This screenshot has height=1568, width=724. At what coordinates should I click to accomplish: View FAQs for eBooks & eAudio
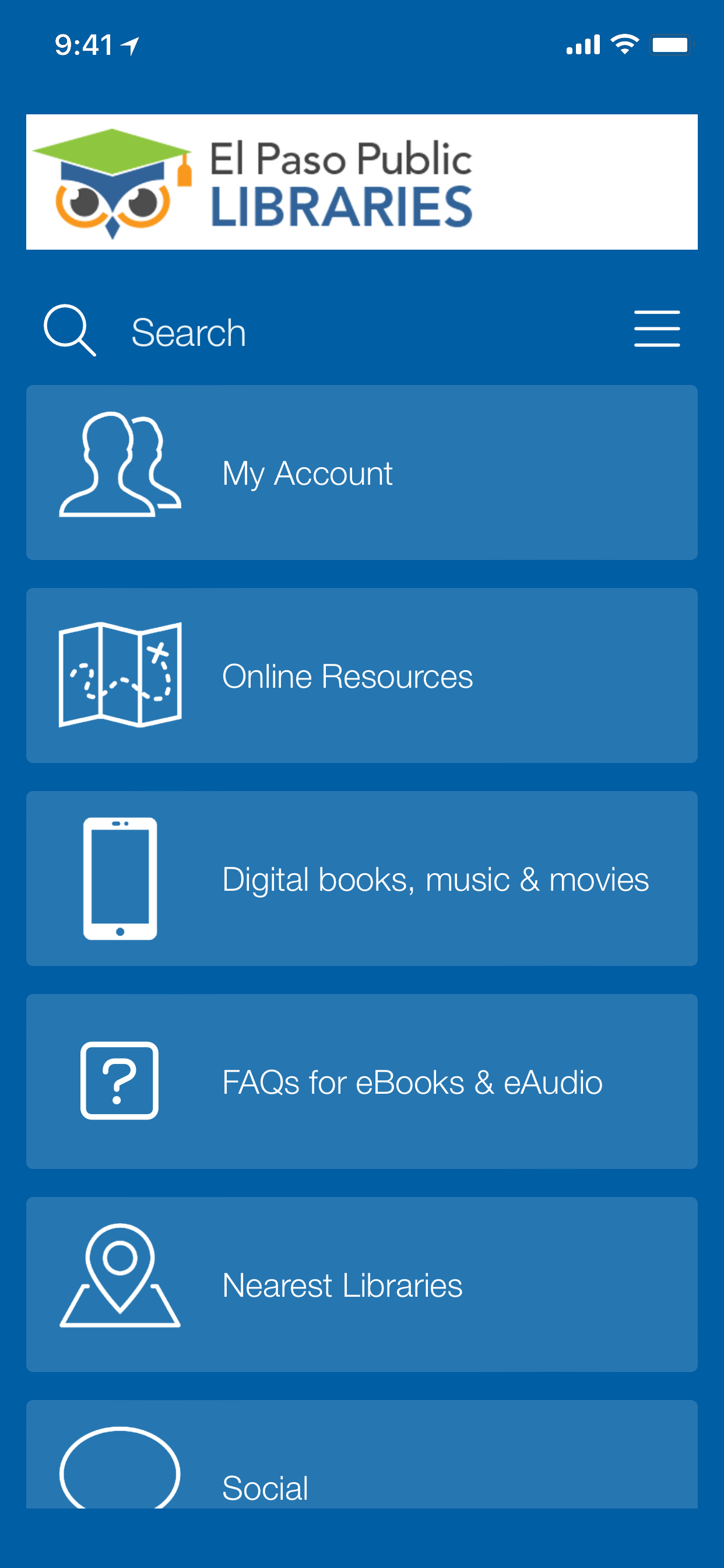[x=361, y=1081]
